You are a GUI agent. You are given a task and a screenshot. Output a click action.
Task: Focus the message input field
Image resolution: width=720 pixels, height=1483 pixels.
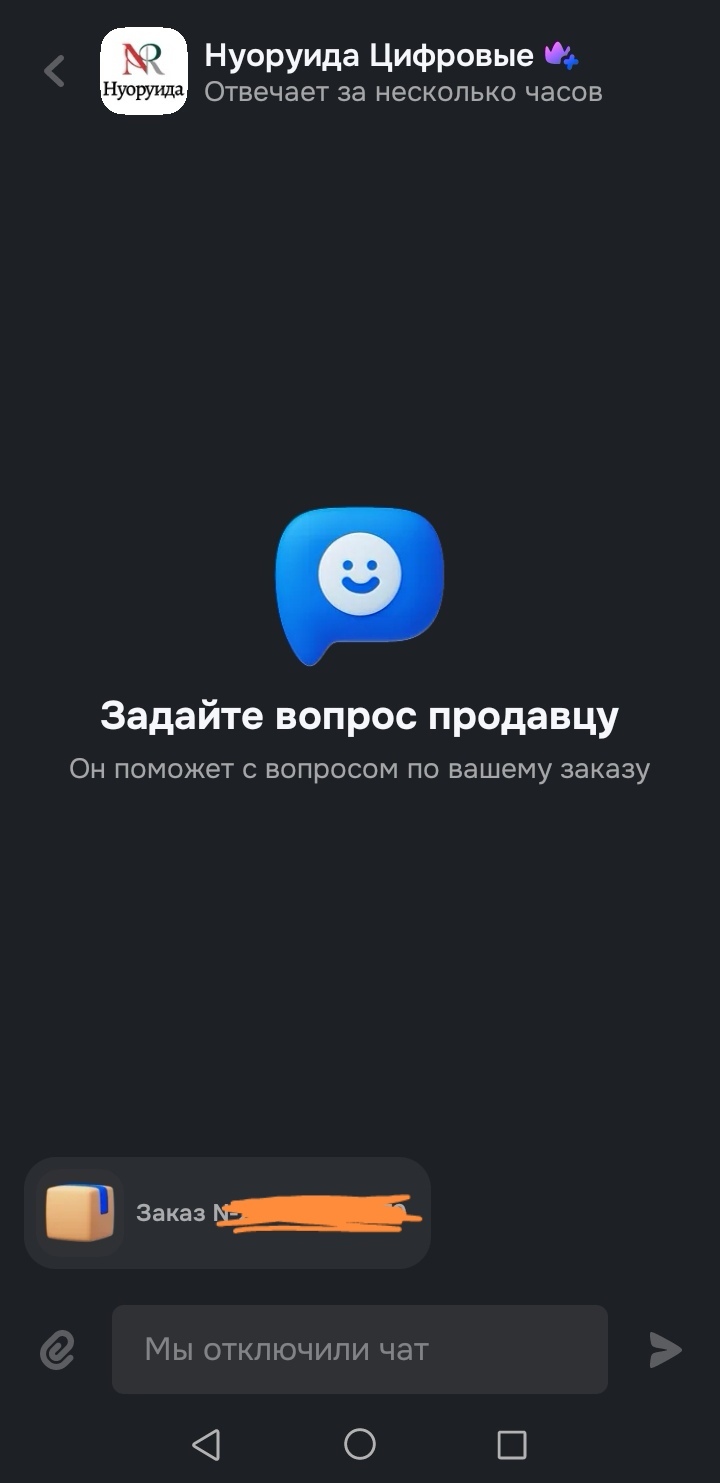tap(359, 1349)
